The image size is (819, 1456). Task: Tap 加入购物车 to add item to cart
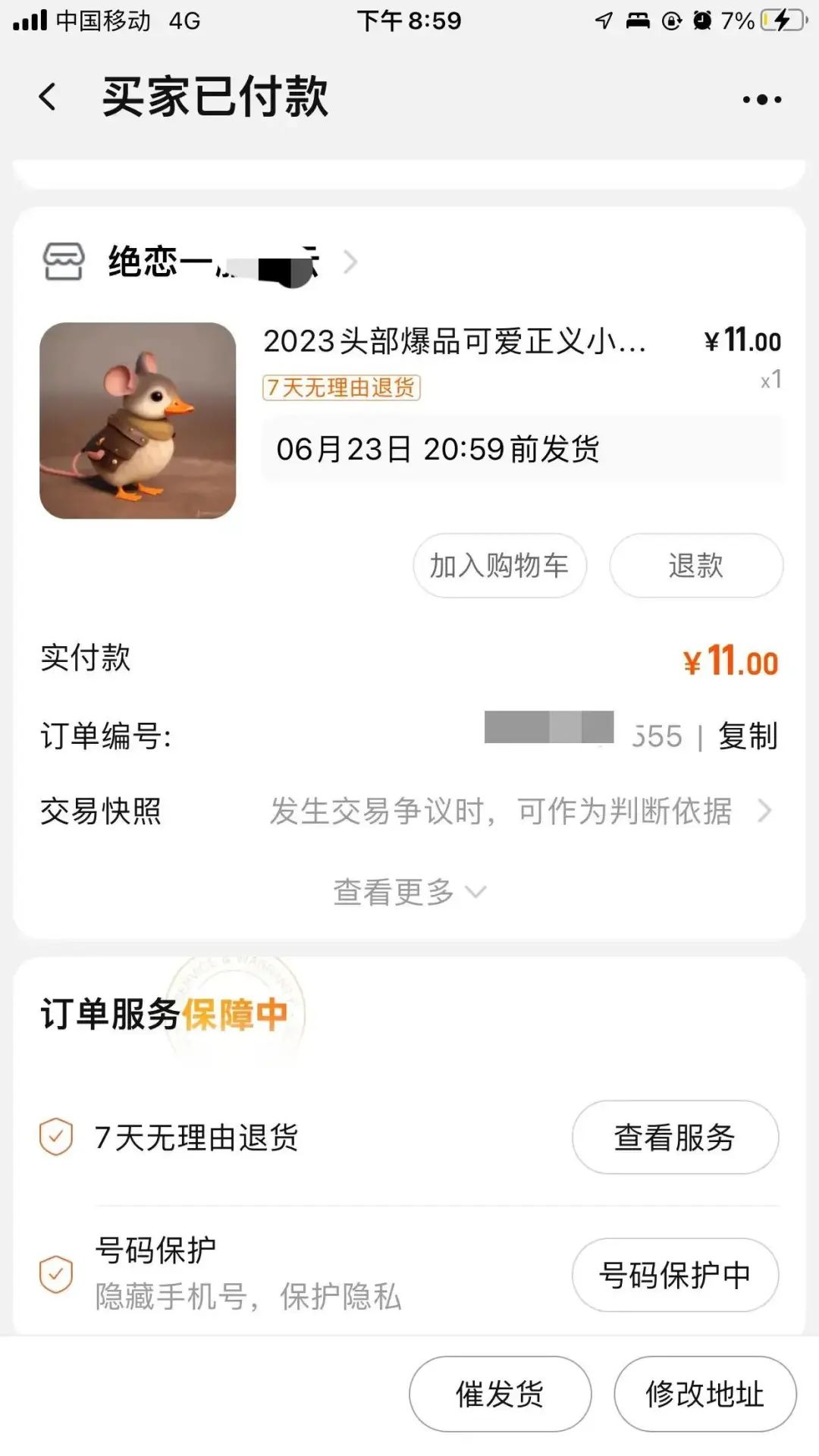pyautogui.click(x=500, y=566)
